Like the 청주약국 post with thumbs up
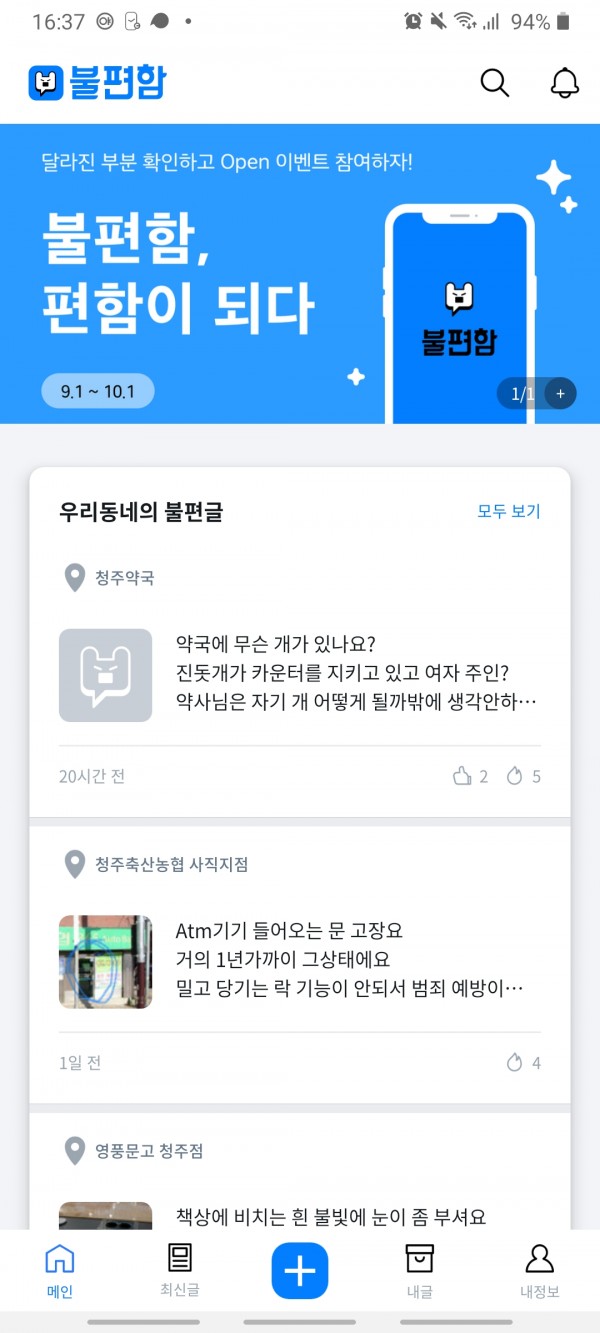The image size is (600, 1333). point(463,776)
